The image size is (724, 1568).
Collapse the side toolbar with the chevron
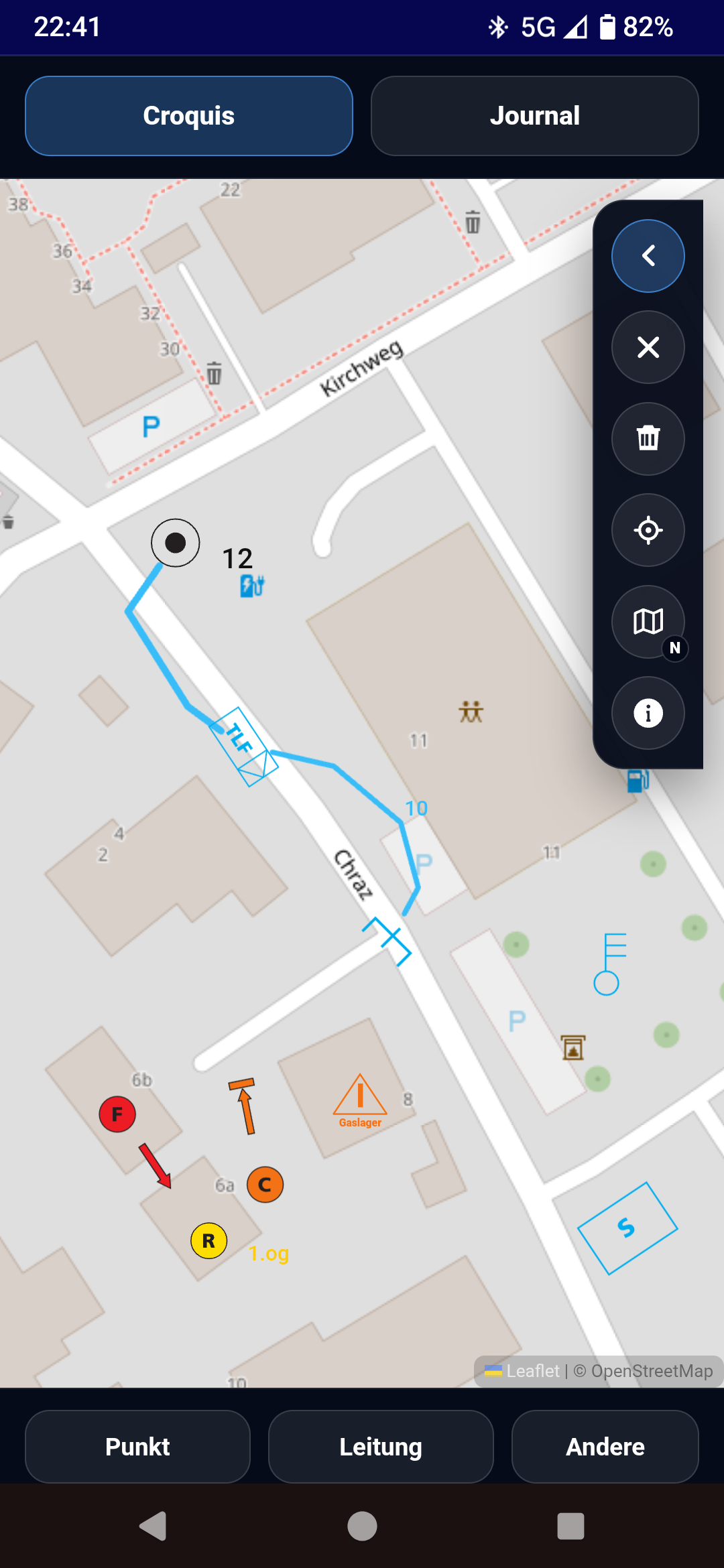[648, 256]
